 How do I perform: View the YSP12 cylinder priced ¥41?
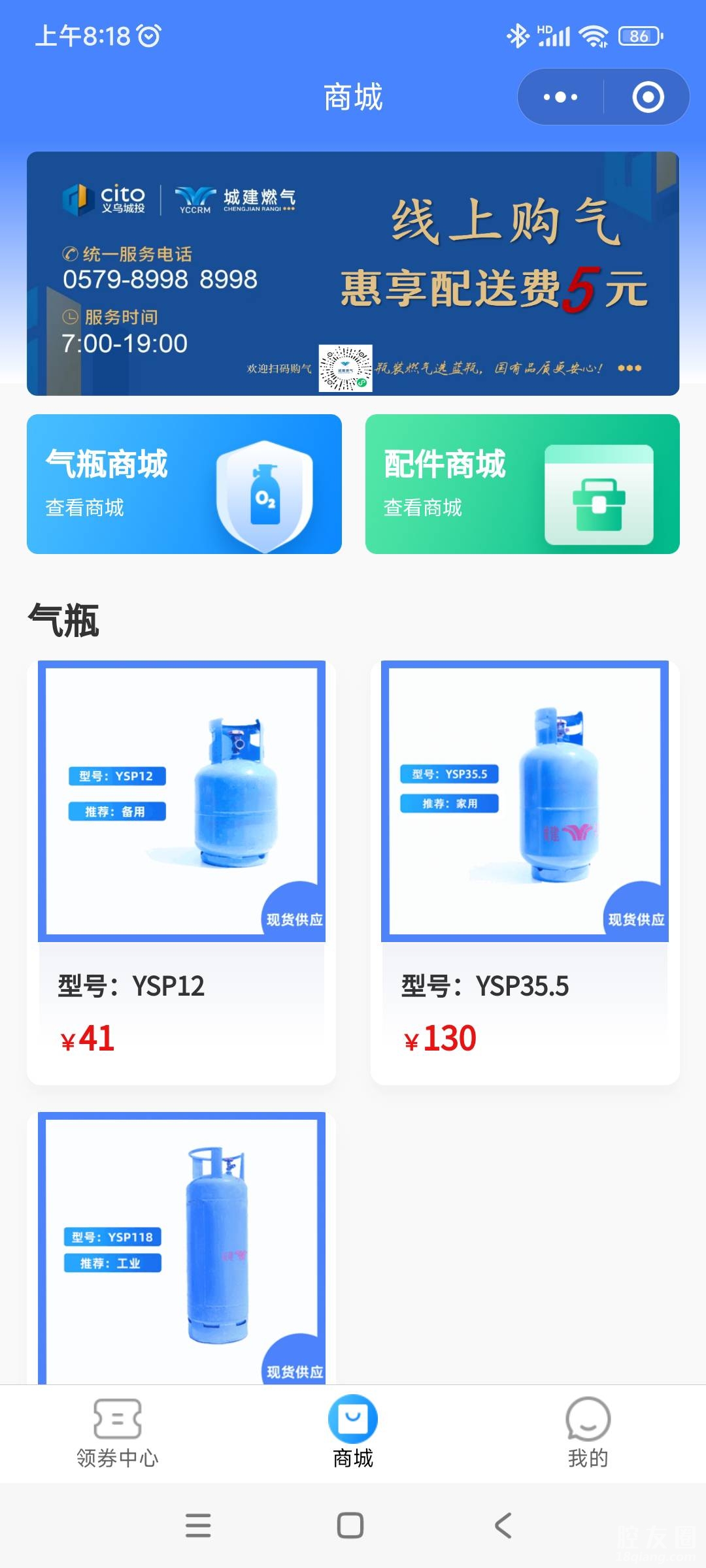coord(181,872)
